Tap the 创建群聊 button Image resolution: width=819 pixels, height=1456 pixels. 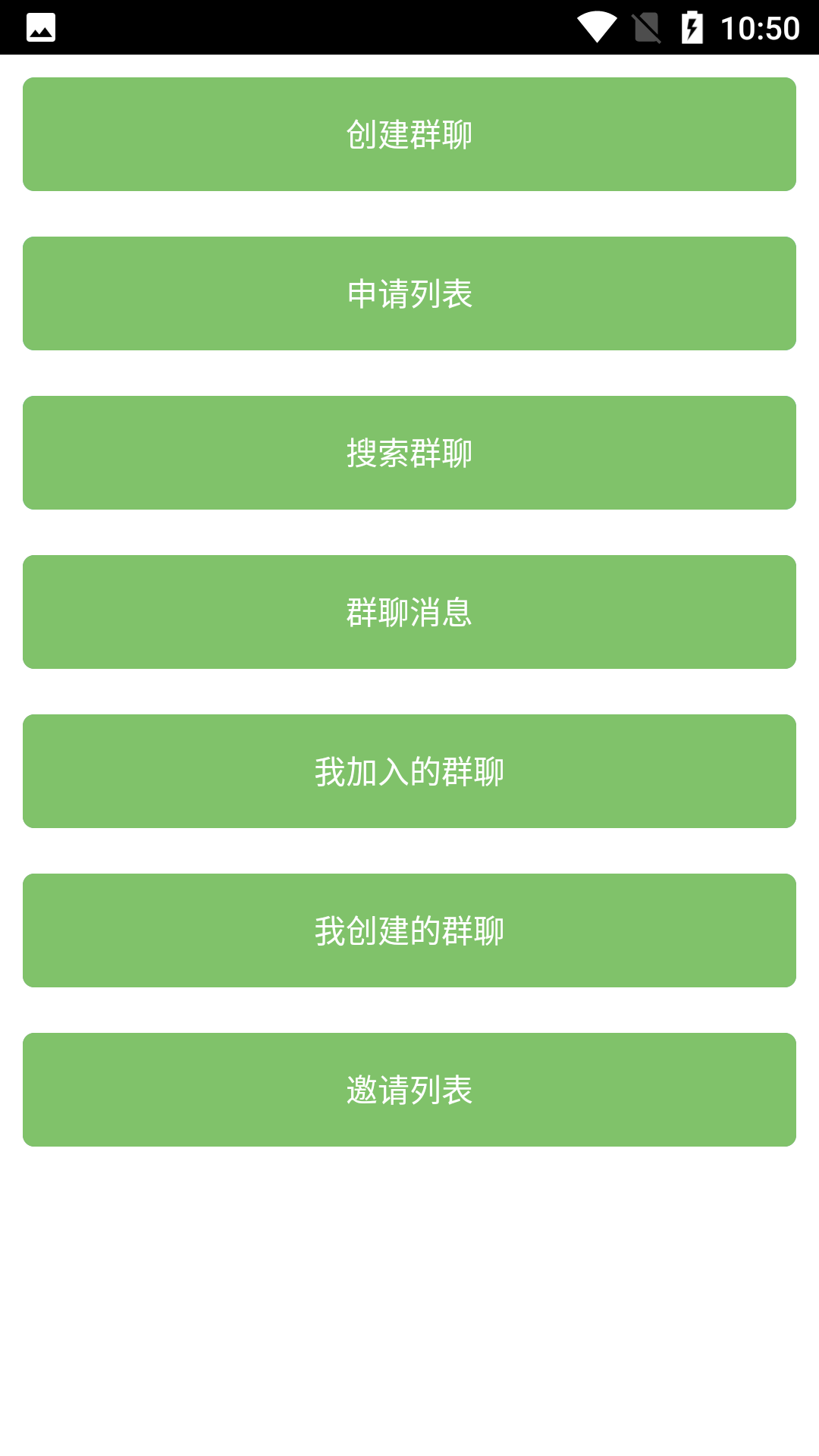[409, 134]
